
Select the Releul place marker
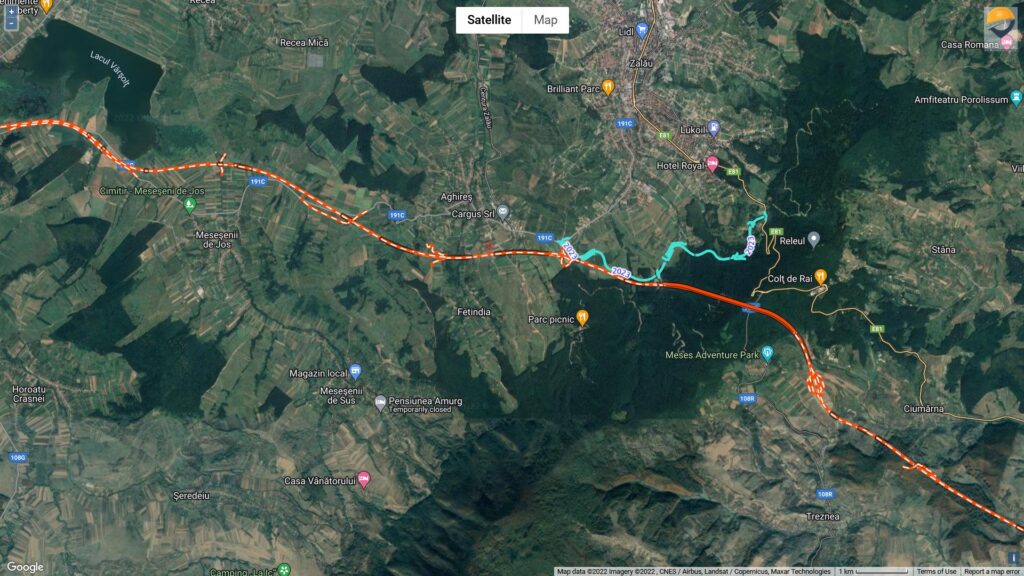813,239
